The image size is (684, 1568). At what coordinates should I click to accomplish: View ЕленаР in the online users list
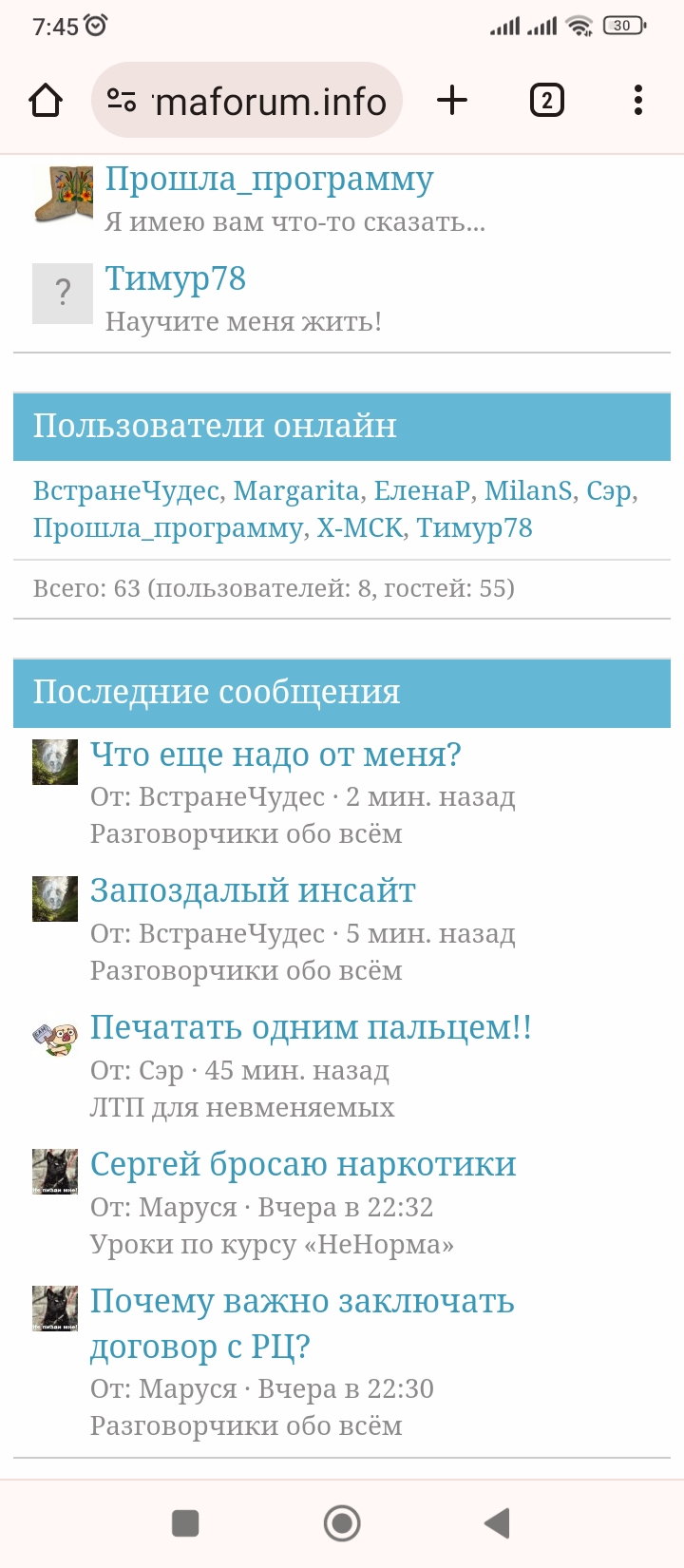(x=422, y=490)
